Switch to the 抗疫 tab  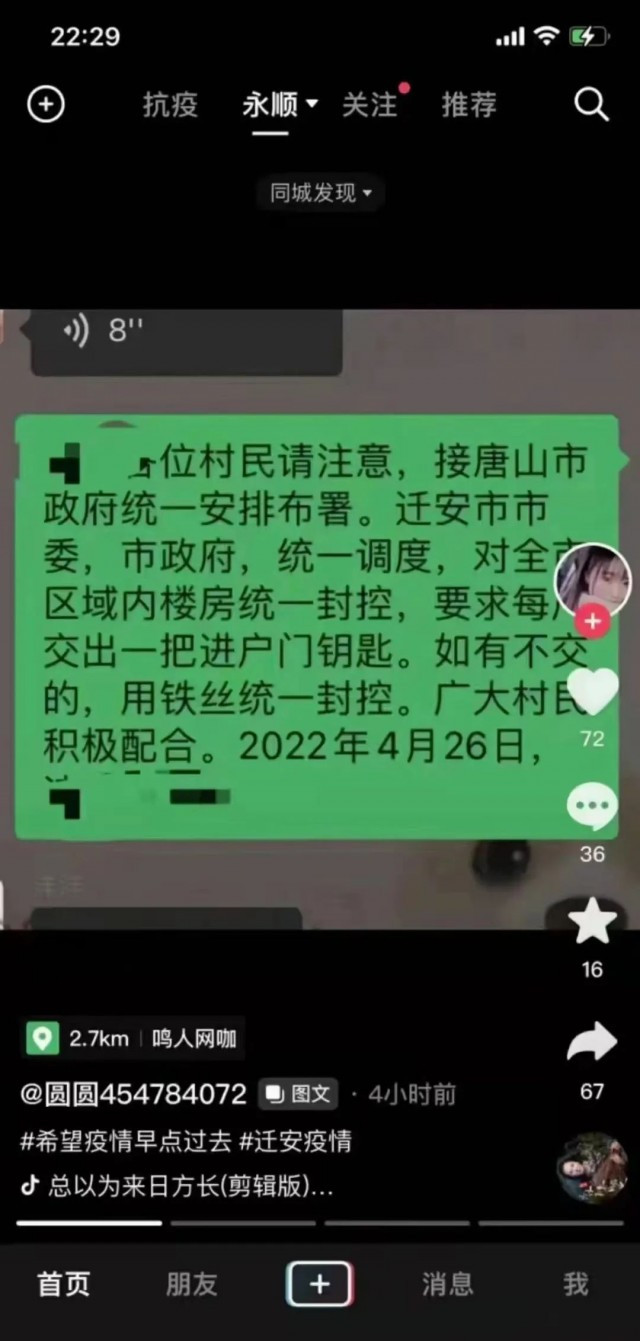tap(170, 104)
